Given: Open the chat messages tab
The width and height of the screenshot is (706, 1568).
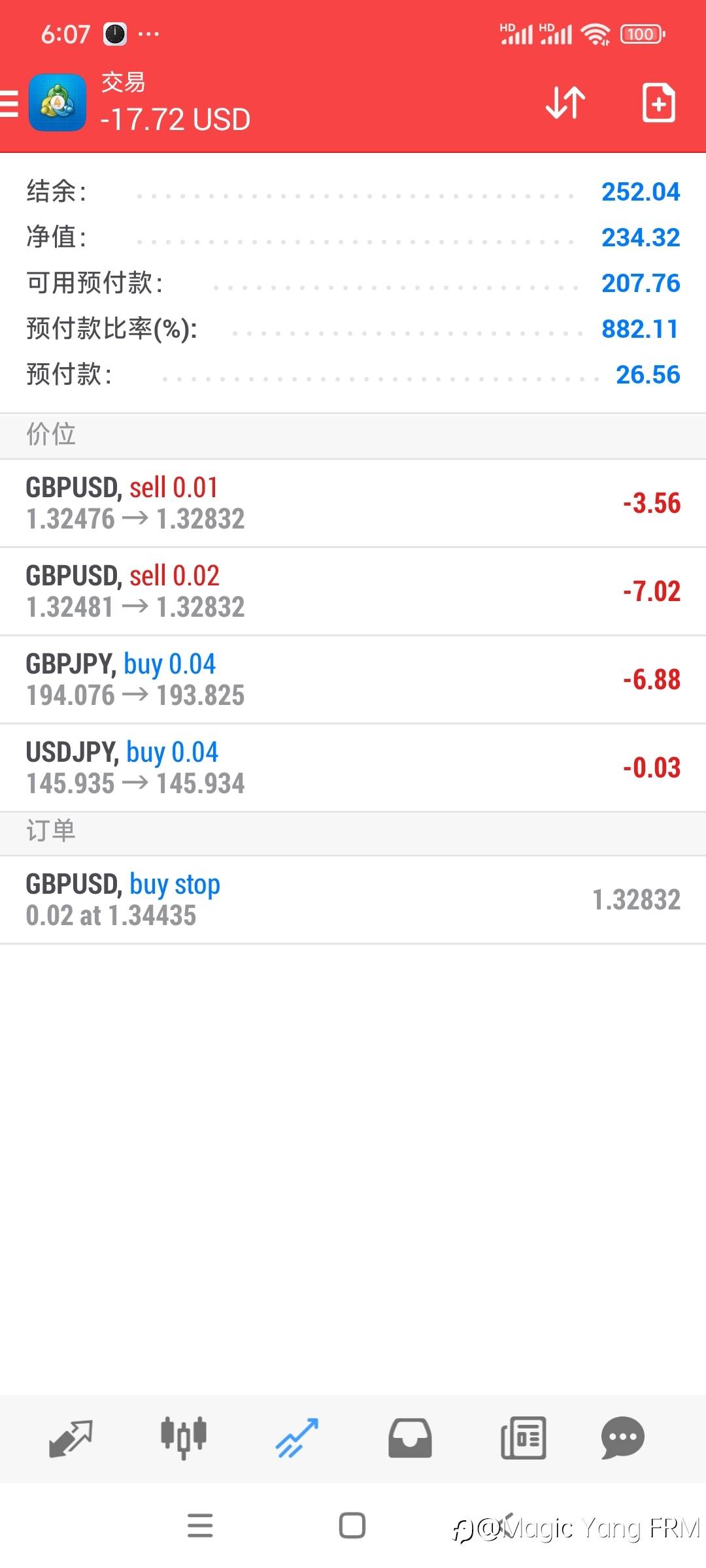Looking at the screenshot, I should 622,1438.
